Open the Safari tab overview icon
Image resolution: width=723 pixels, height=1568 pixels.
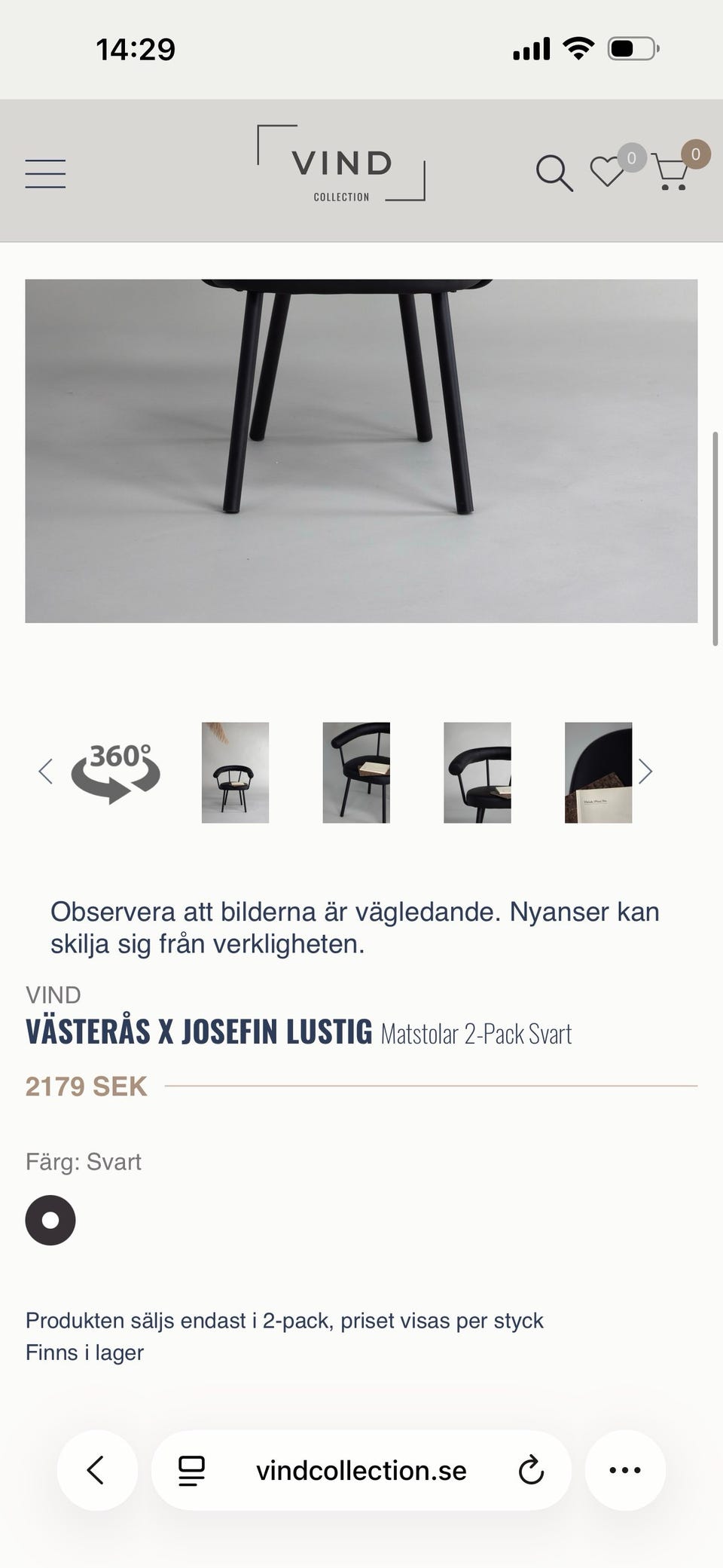pos(191,1469)
